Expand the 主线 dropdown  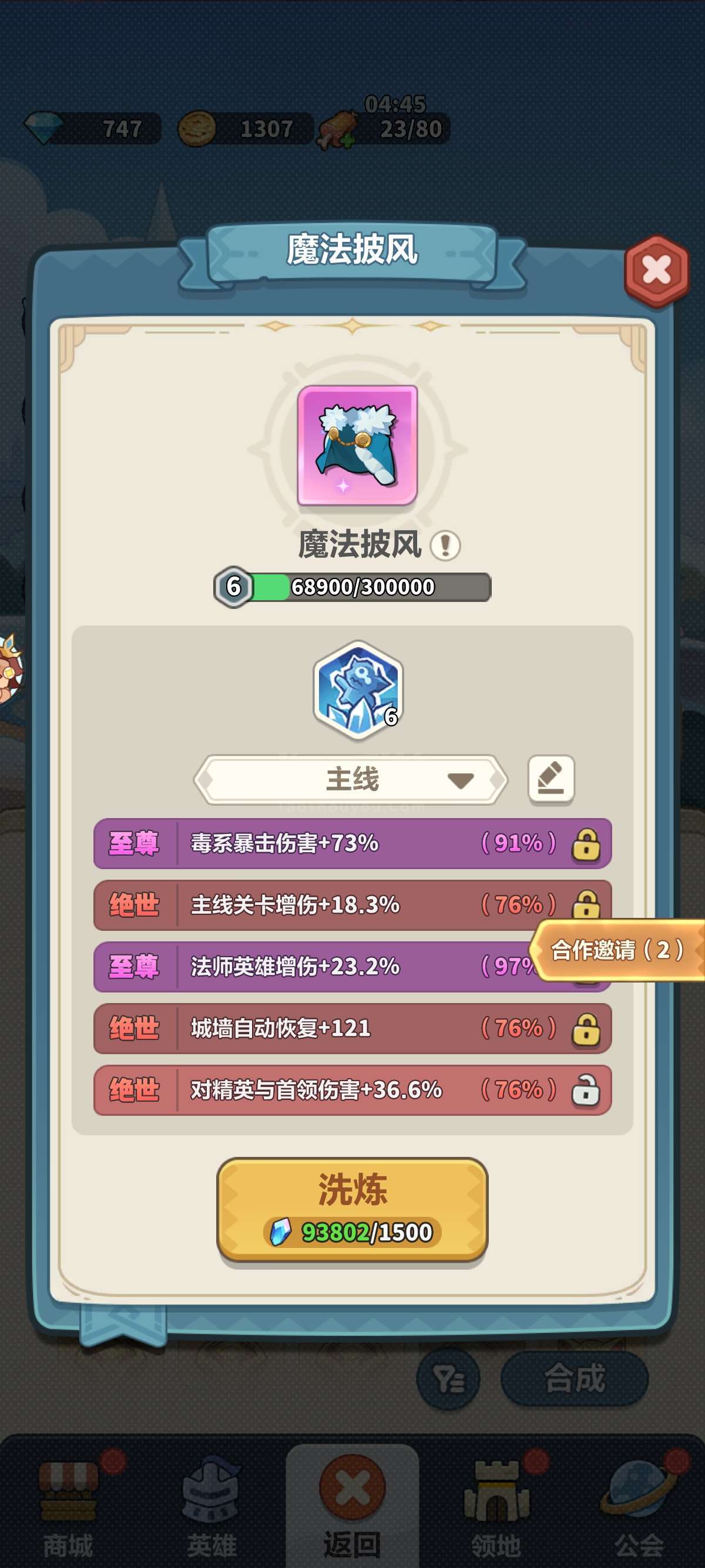(351, 780)
